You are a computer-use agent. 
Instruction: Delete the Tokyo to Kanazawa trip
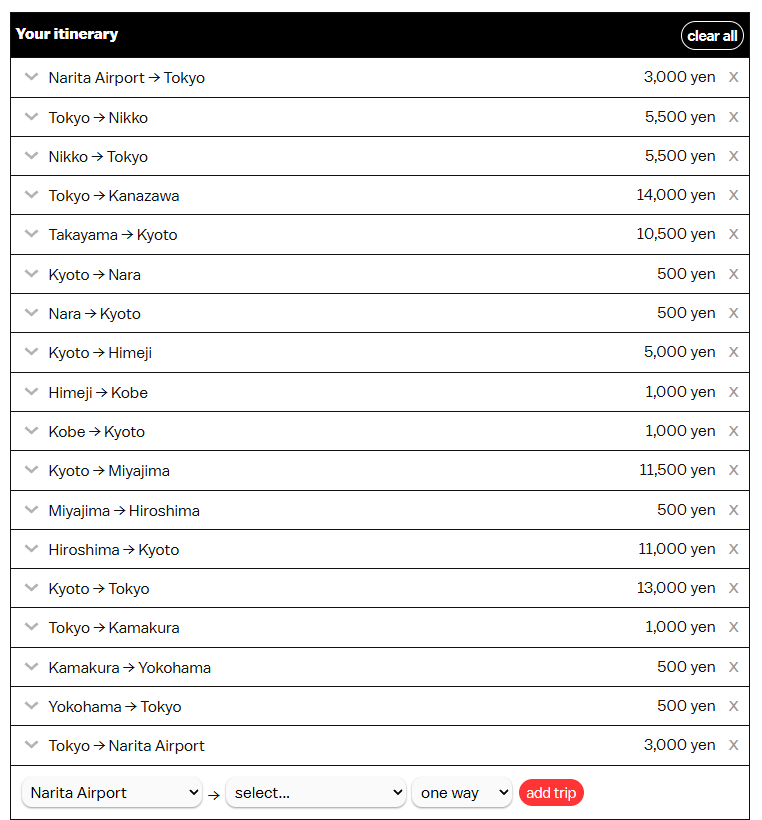click(733, 195)
